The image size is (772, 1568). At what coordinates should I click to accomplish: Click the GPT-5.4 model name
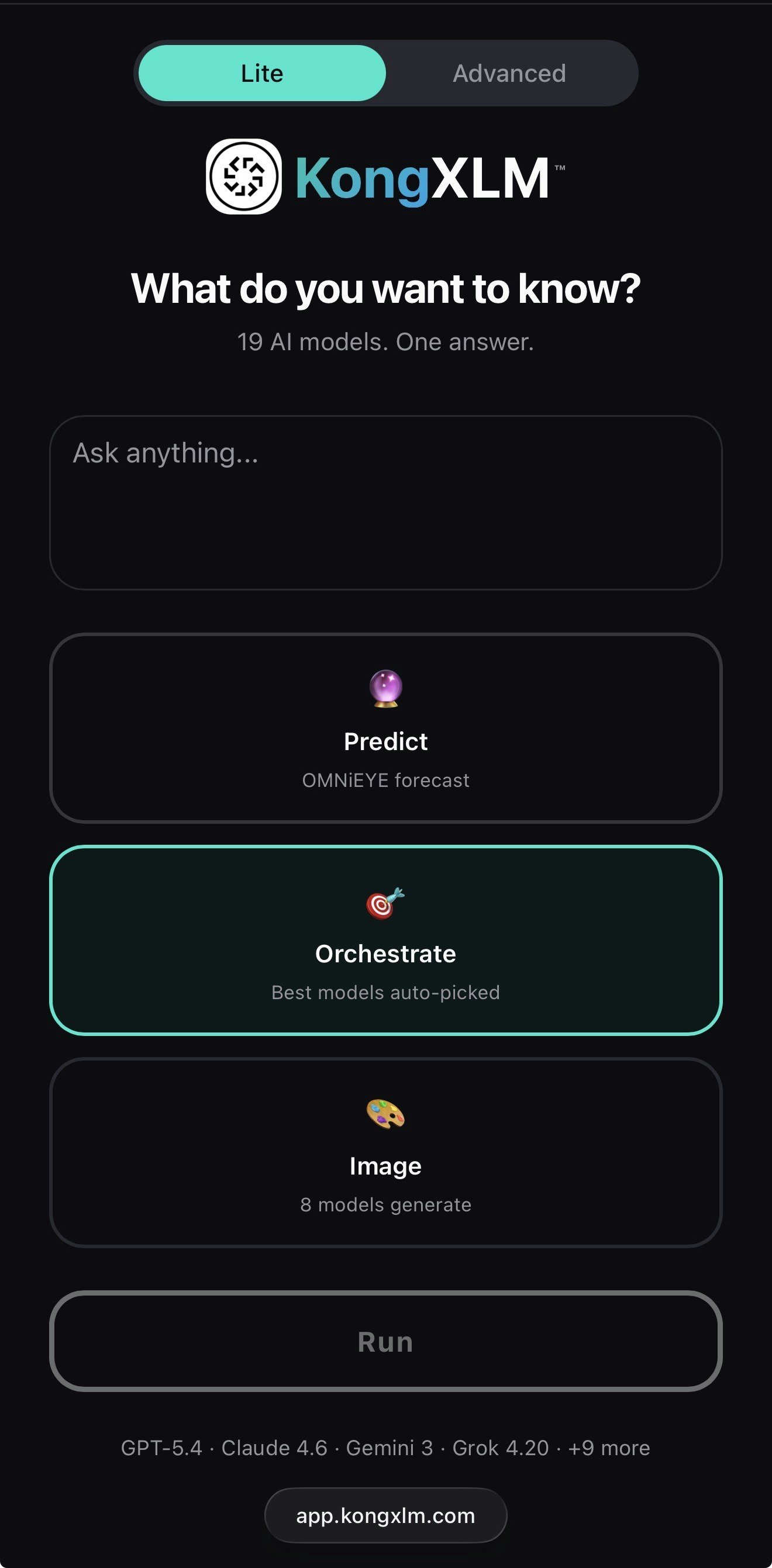(x=163, y=1448)
